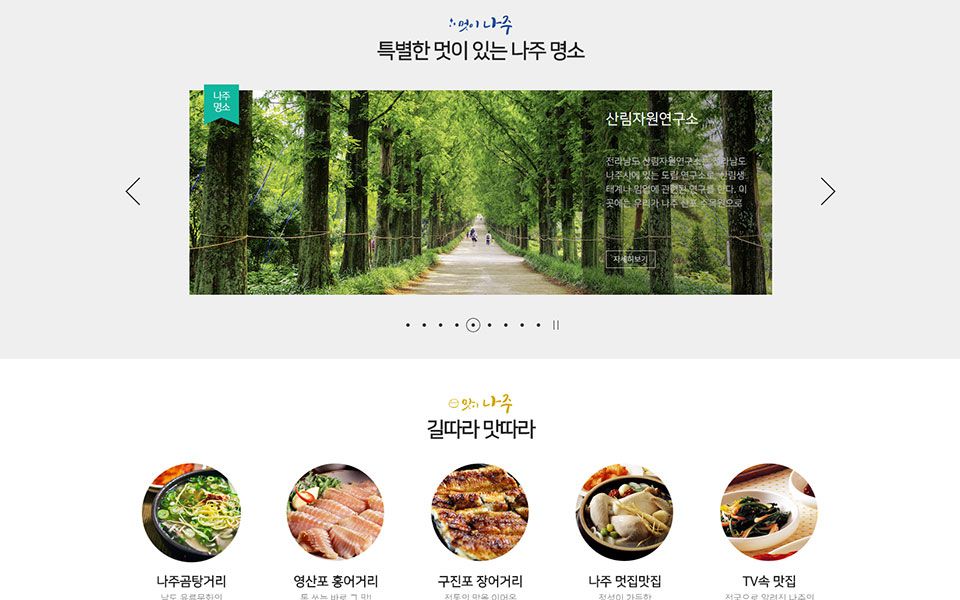This screenshot has height=600, width=960.
Task: Open TV속 맛집 list
Action: pos(769,512)
